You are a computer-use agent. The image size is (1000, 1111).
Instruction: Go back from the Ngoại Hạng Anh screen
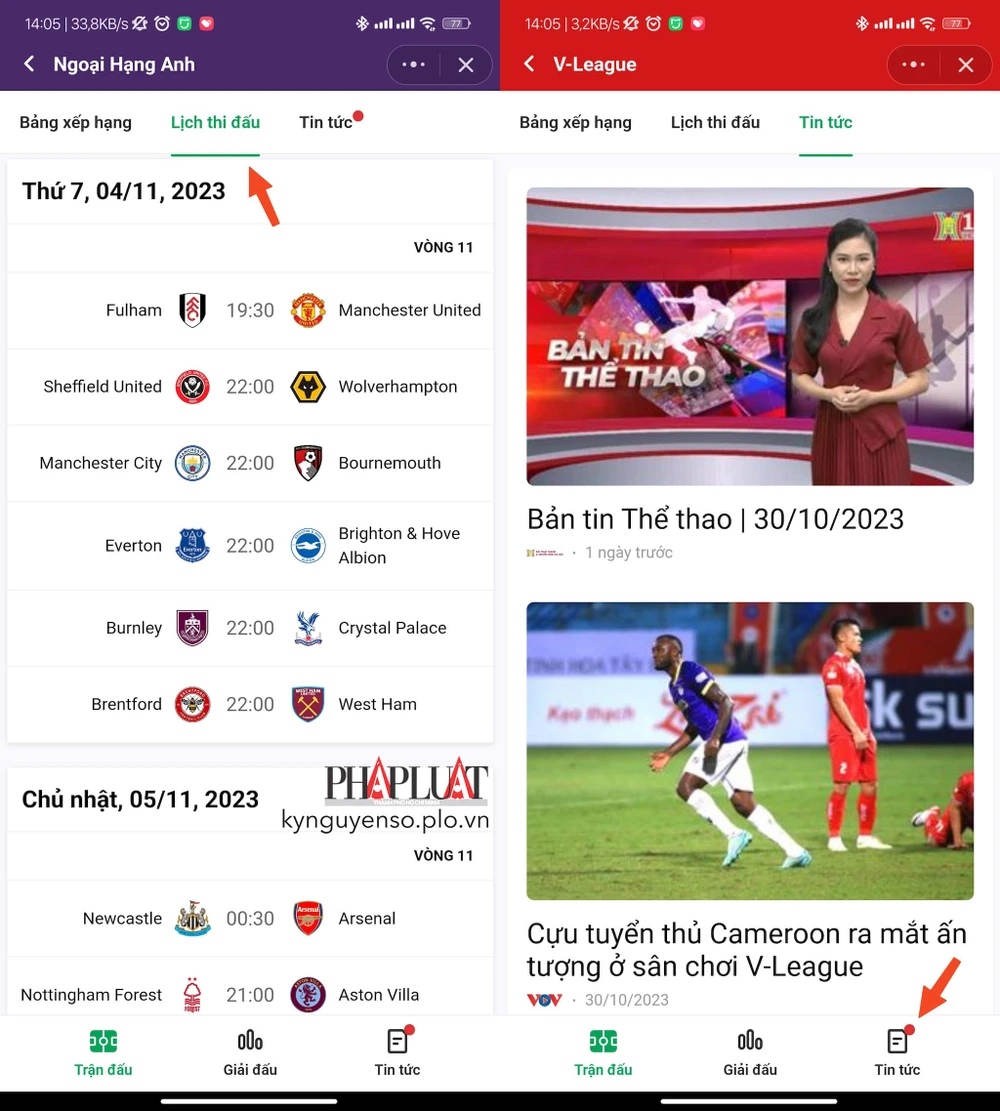[30, 64]
